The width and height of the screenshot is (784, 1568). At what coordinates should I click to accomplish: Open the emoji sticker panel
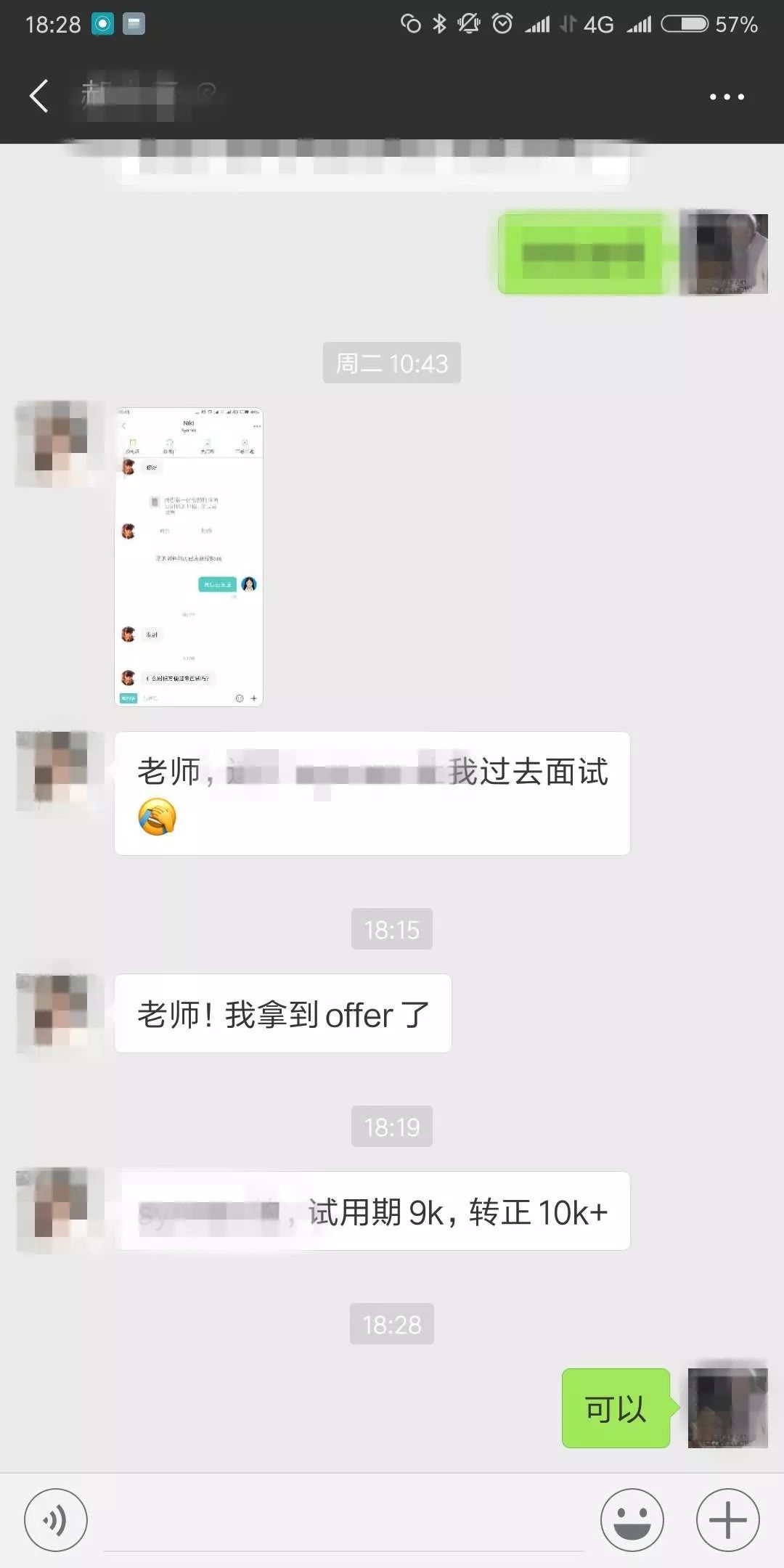point(632,1519)
